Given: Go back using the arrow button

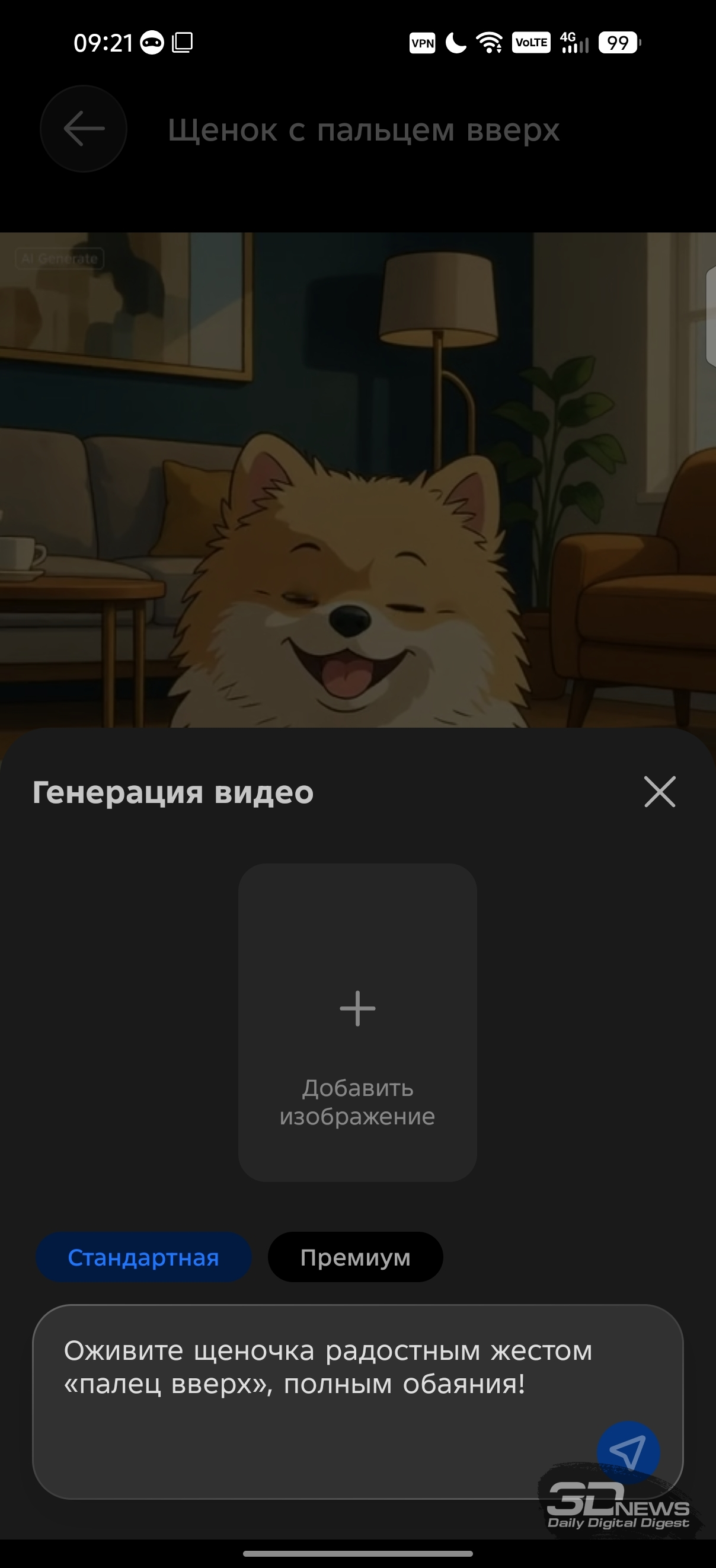Looking at the screenshot, I should pyautogui.click(x=84, y=129).
